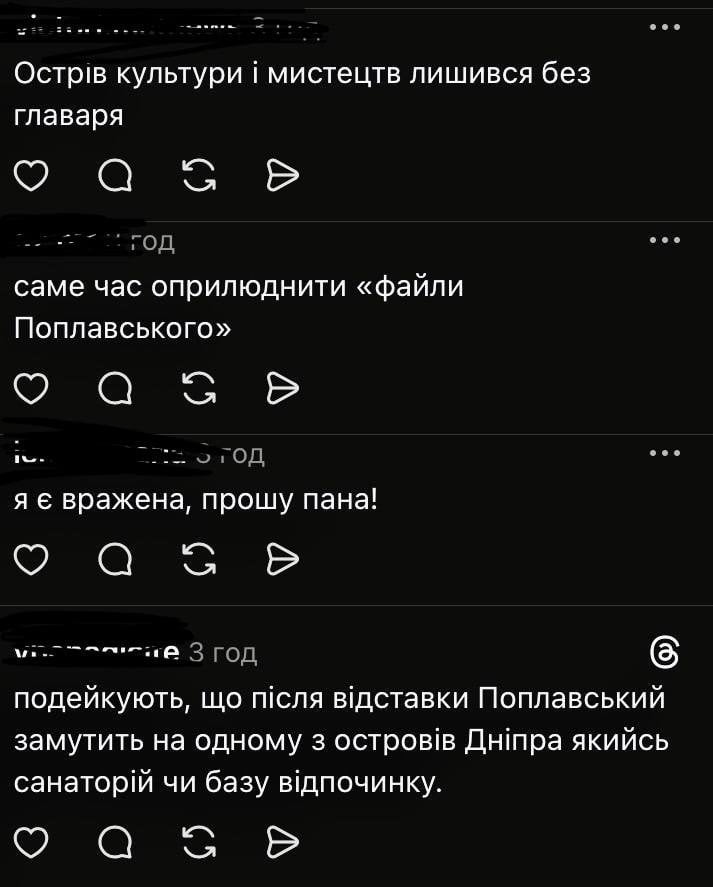The width and height of the screenshot is (713, 887).
Task: Like the comment «Острів культури і мистецтв»
Action: tap(33, 176)
